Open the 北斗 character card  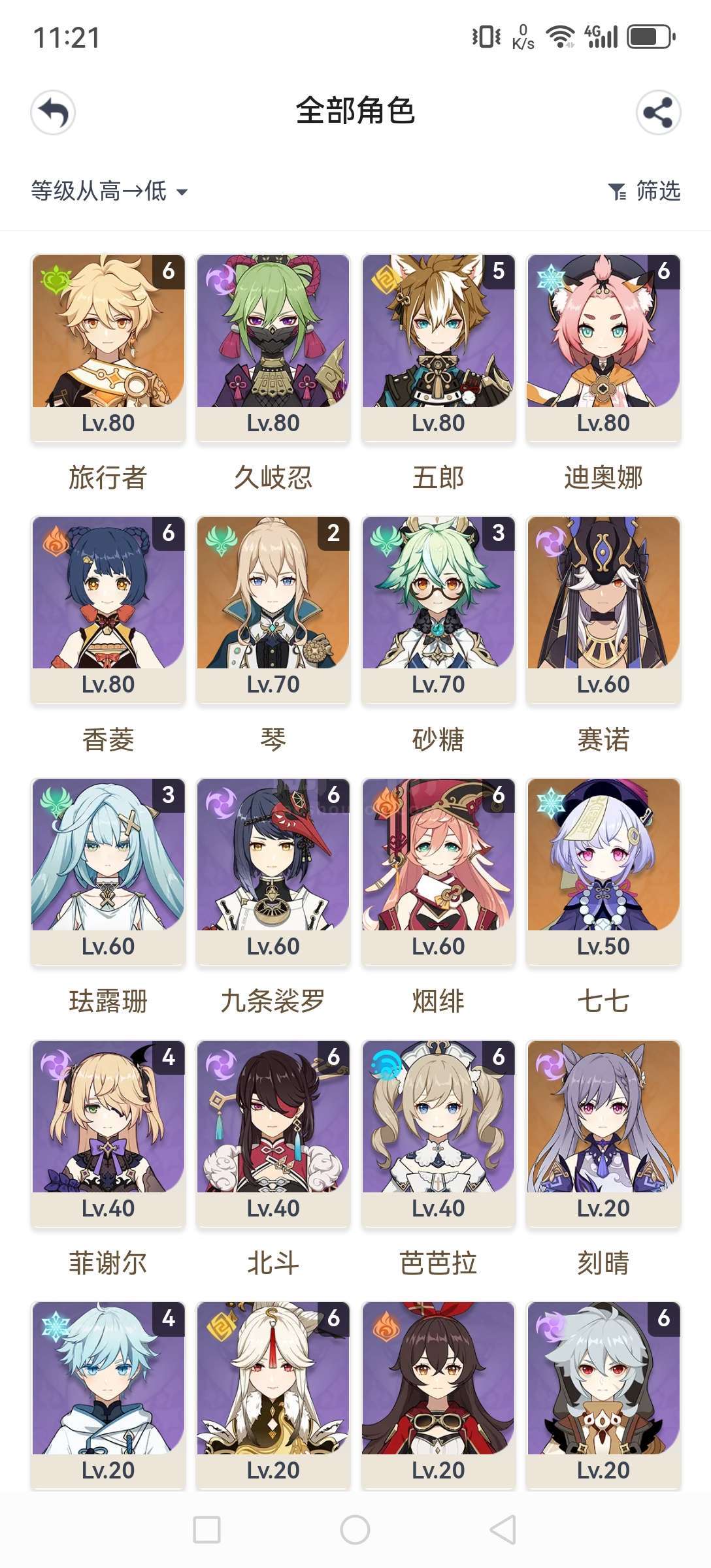click(x=273, y=1132)
